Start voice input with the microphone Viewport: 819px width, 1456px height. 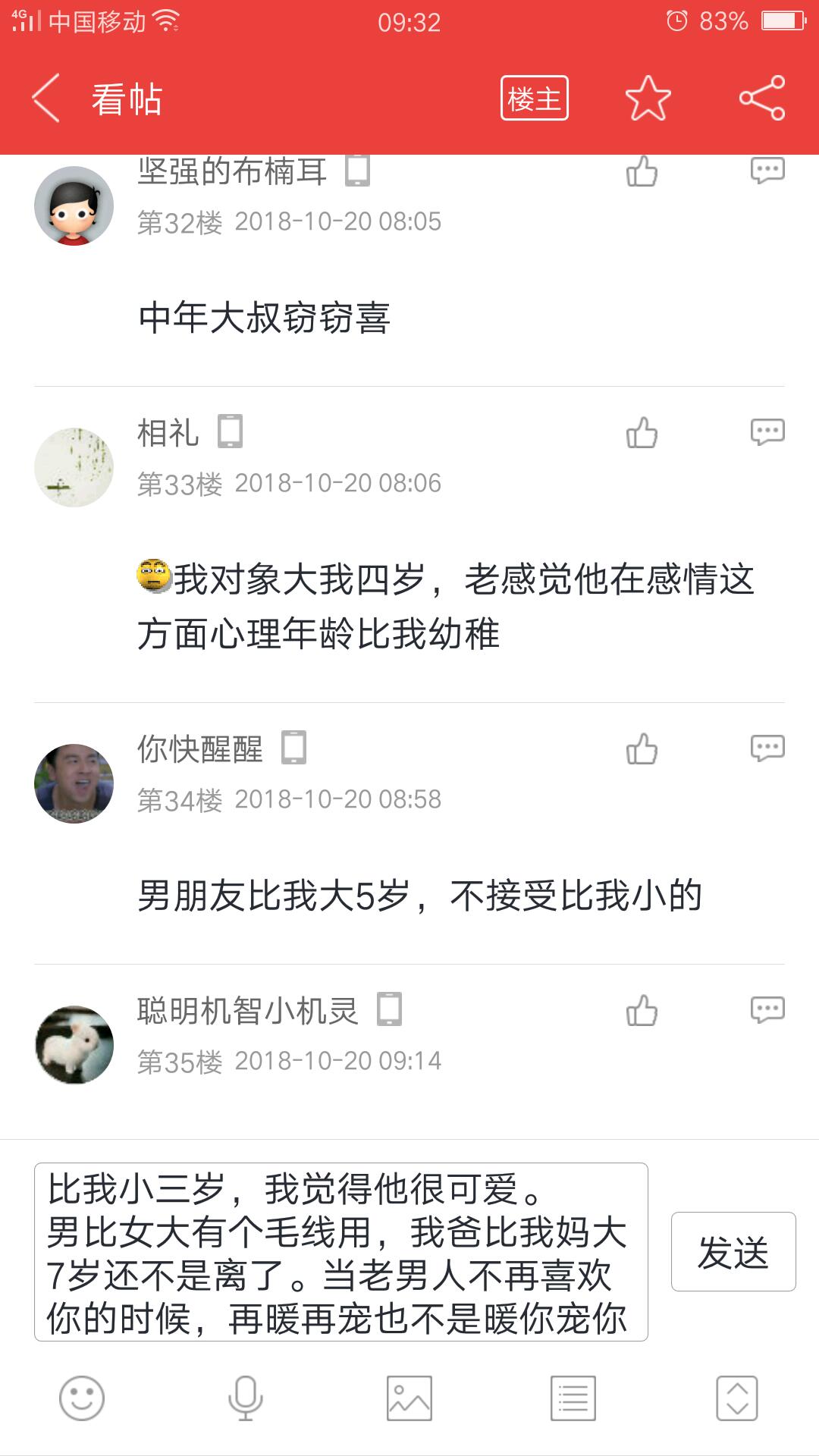pos(246,1398)
